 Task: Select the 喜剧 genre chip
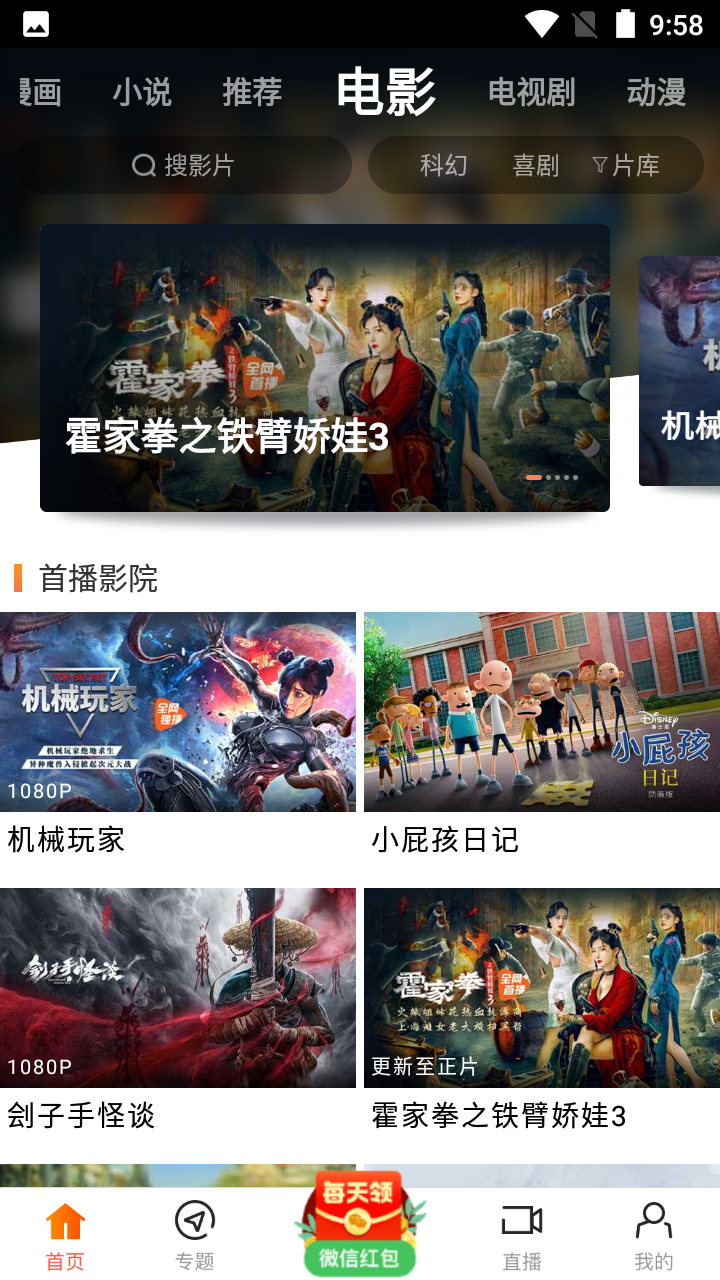tap(536, 165)
